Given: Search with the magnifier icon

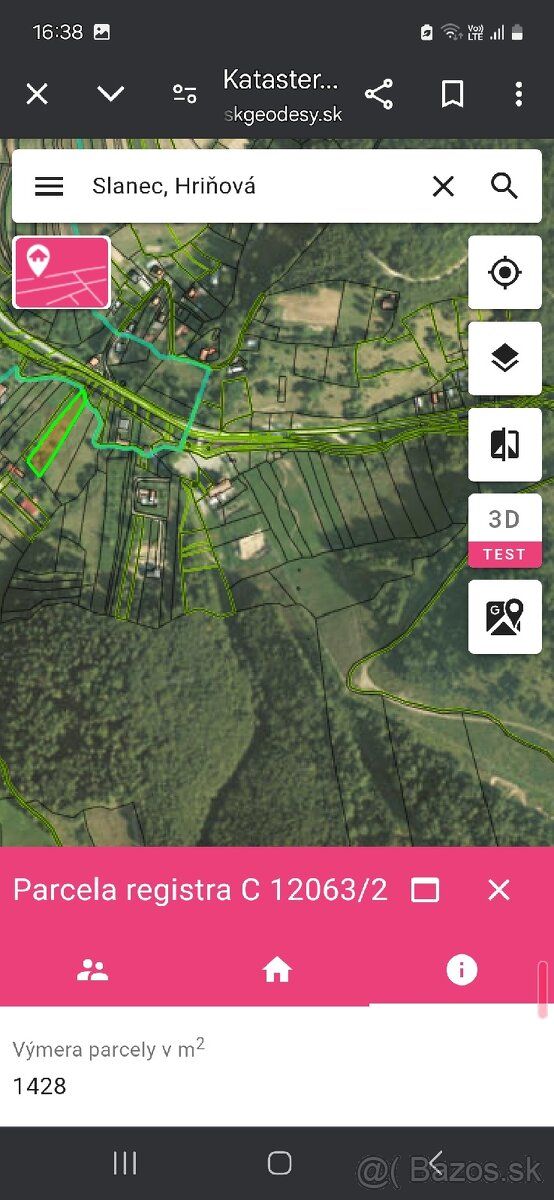Looking at the screenshot, I should [x=505, y=186].
